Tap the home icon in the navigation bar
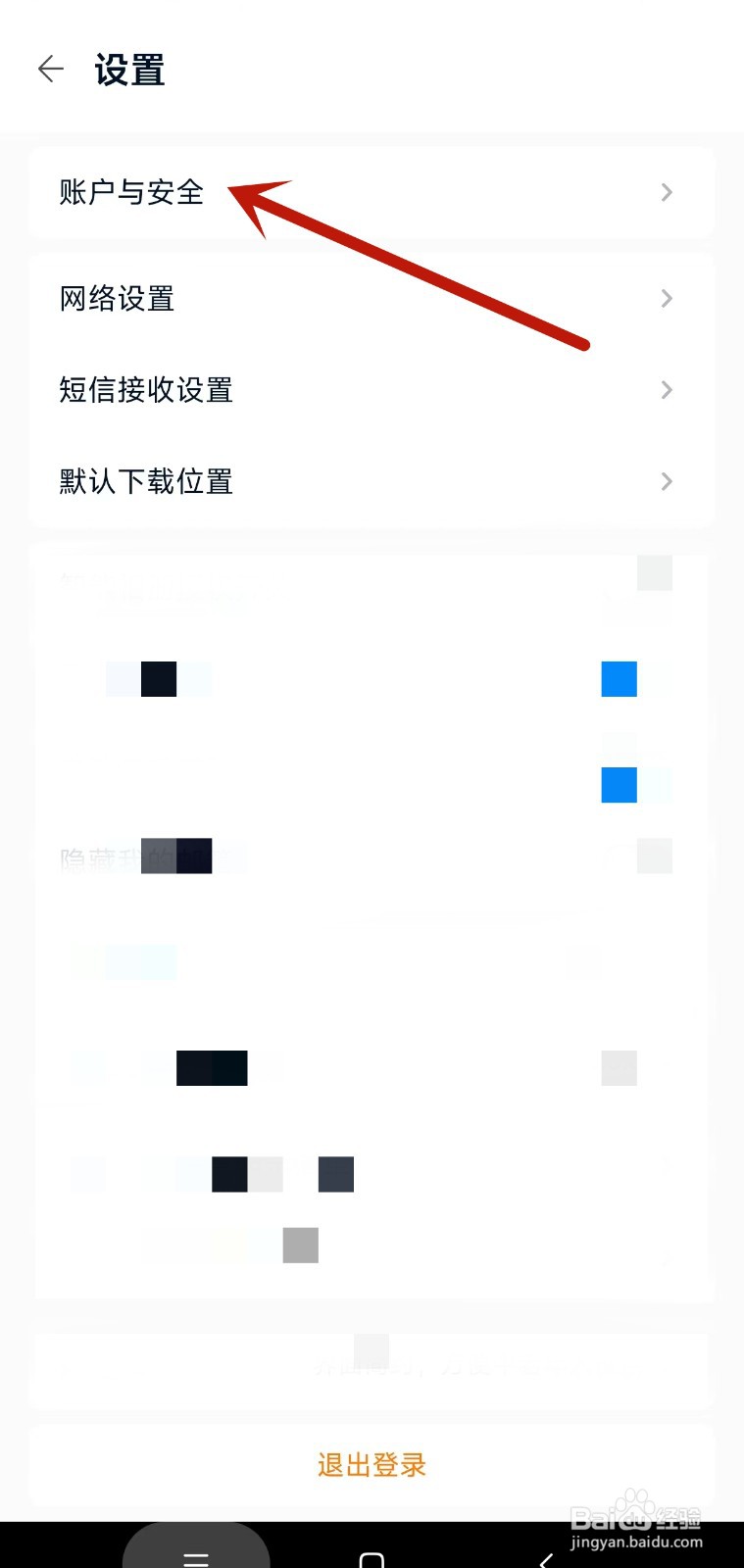Image resolution: width=744 pixels, height=1568 pixels. click(x=372, y=1558)
